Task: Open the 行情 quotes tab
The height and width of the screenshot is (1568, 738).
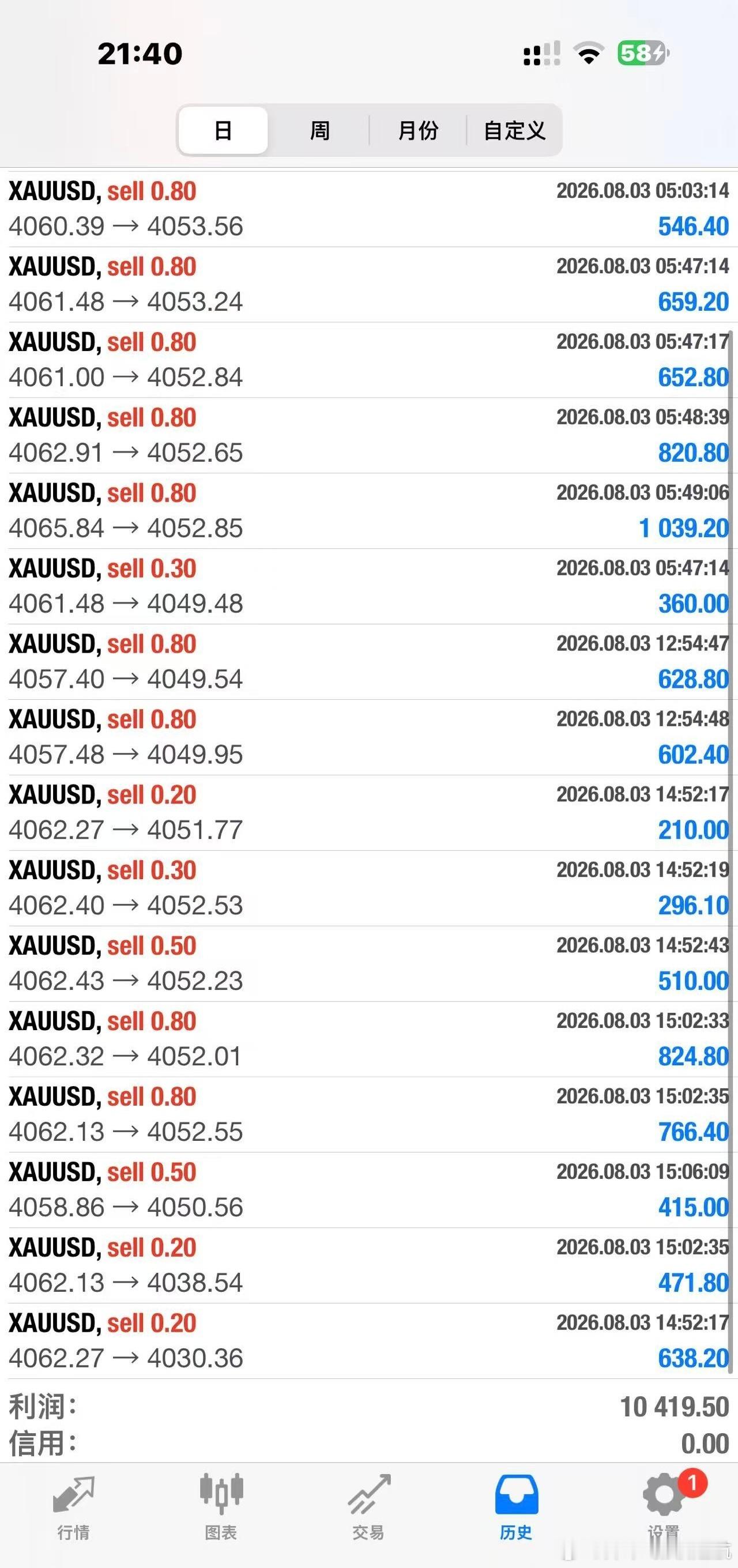Action: [x=74, y=1507]
